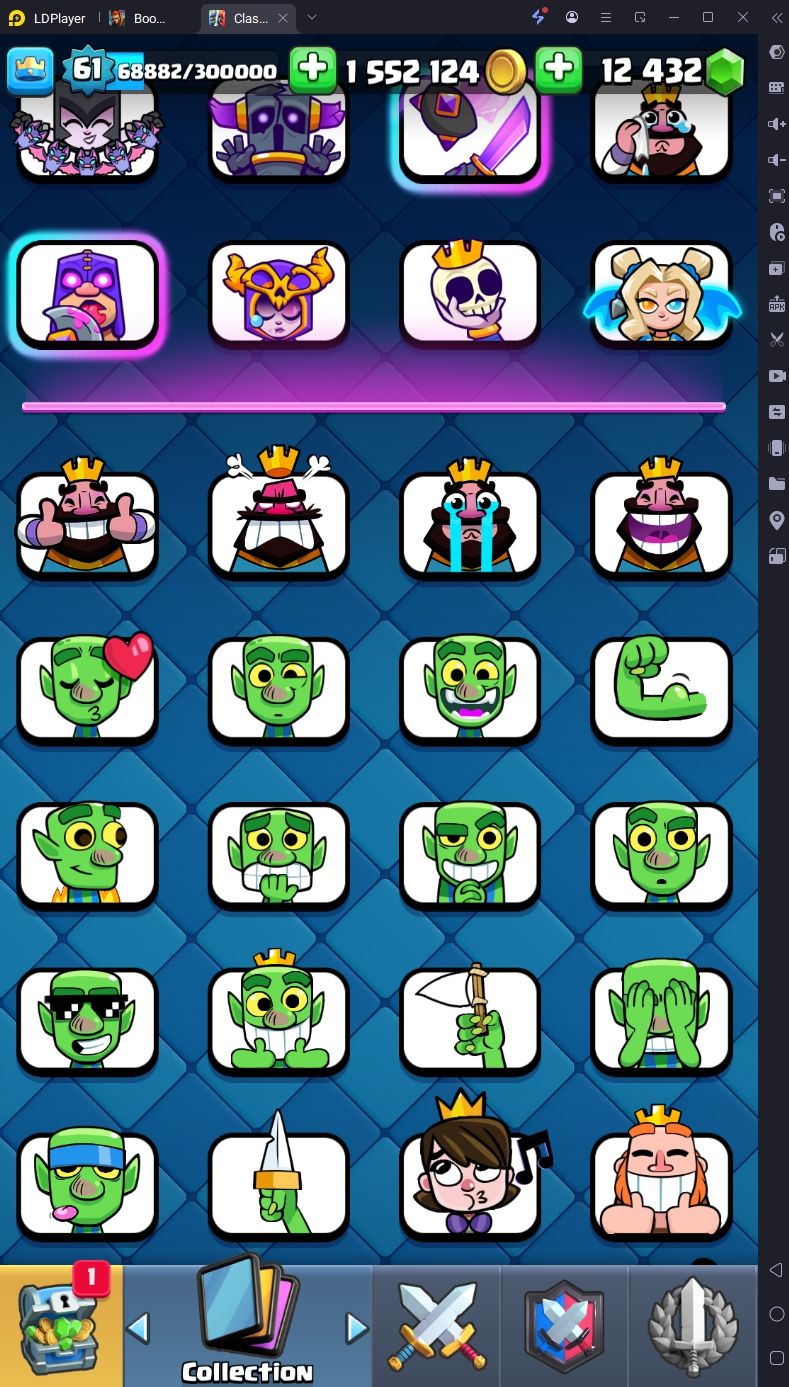Tap the right arrow beside Collection

click(x=356, y=1328)
